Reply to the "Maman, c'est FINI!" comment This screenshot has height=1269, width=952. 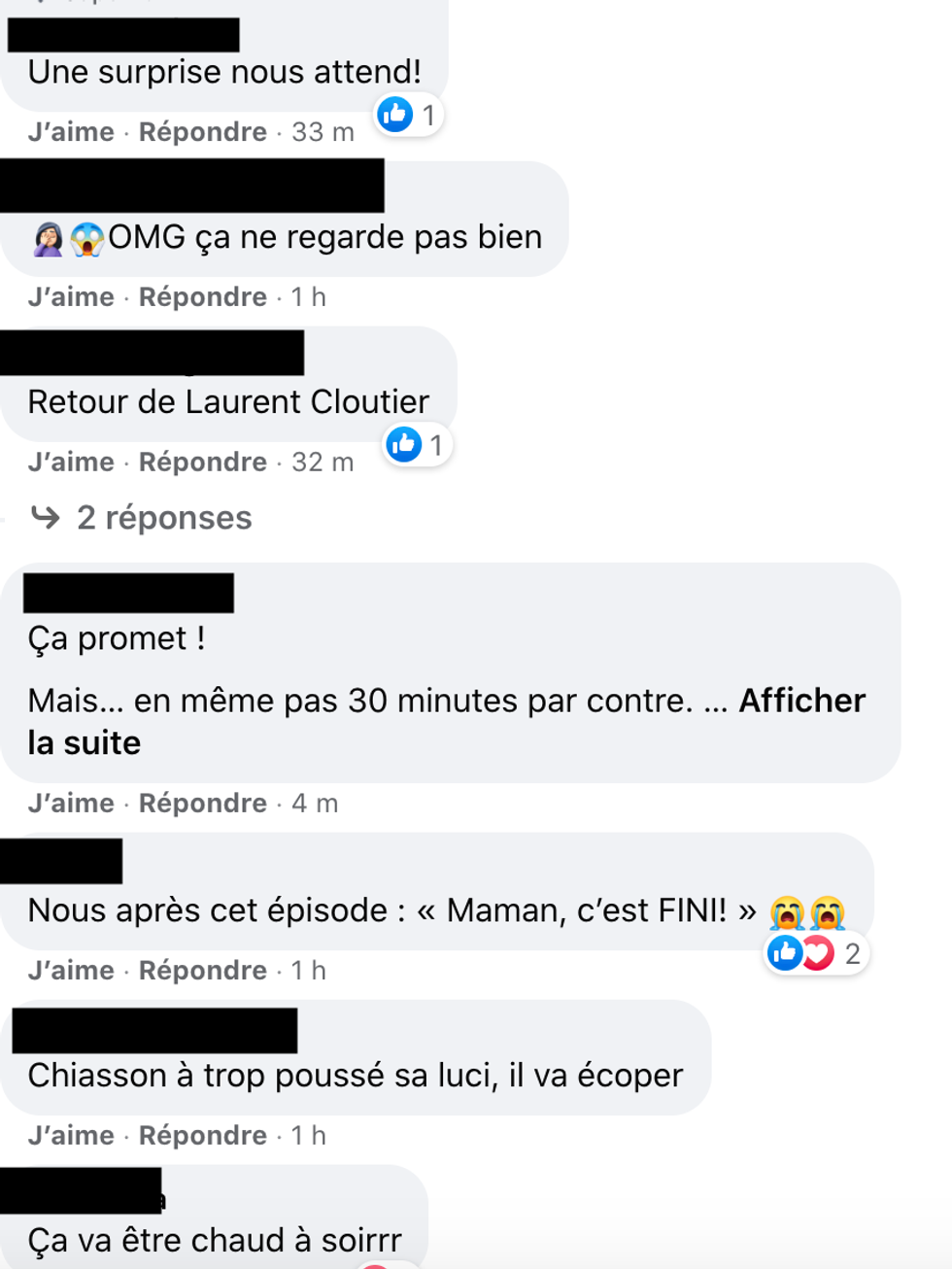(202, 971)
